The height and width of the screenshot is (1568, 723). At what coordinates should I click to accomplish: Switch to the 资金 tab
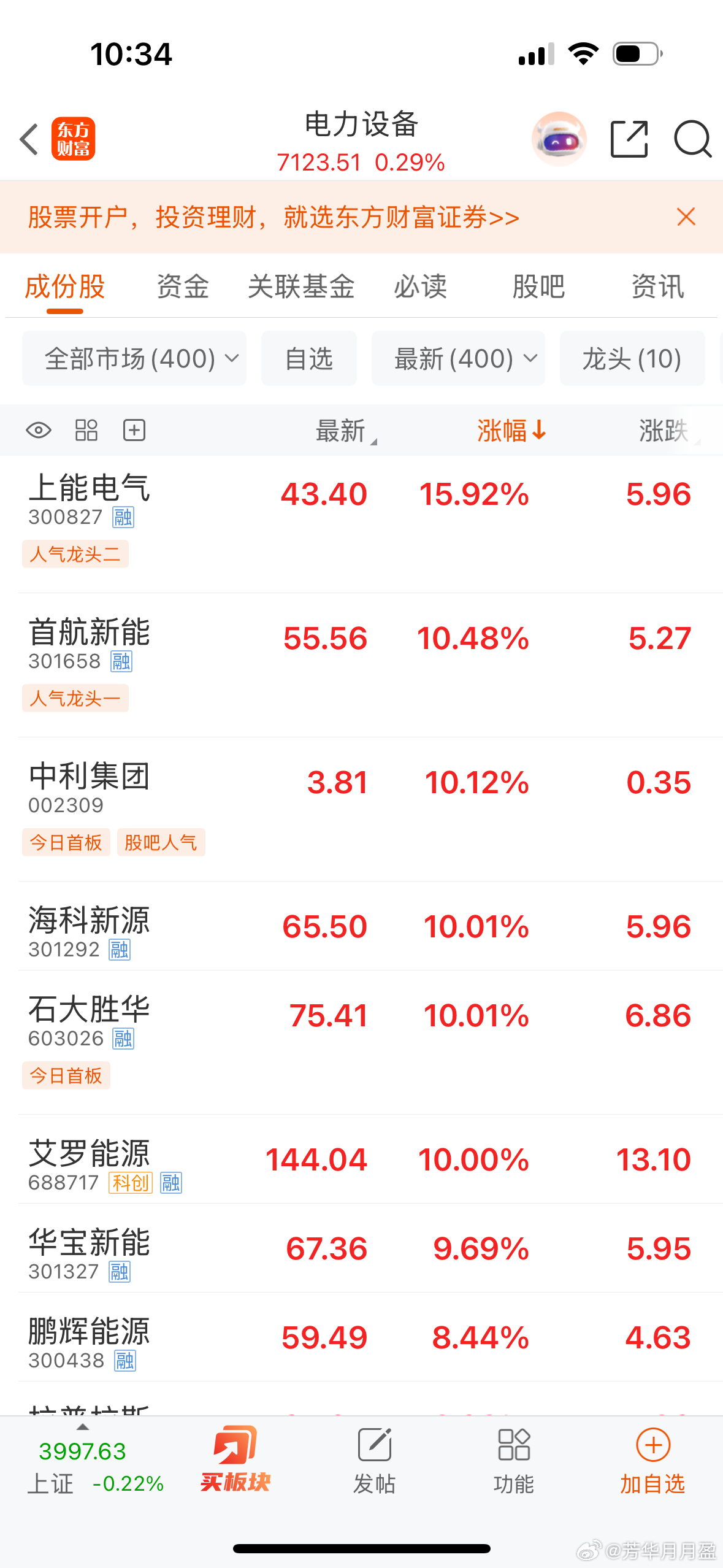pos(182,286)
